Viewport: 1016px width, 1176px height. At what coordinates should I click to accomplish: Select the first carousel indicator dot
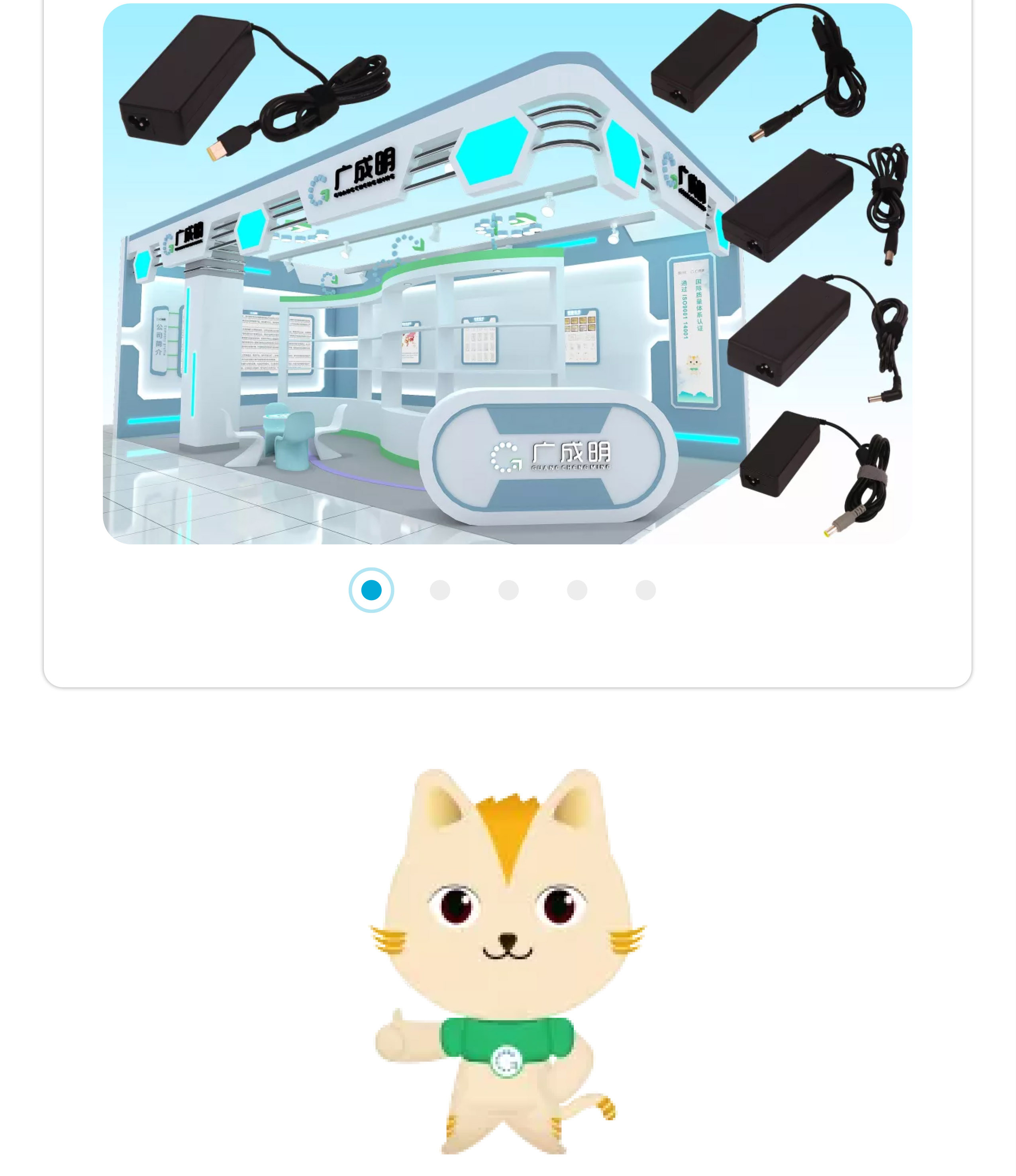point(371,590)
